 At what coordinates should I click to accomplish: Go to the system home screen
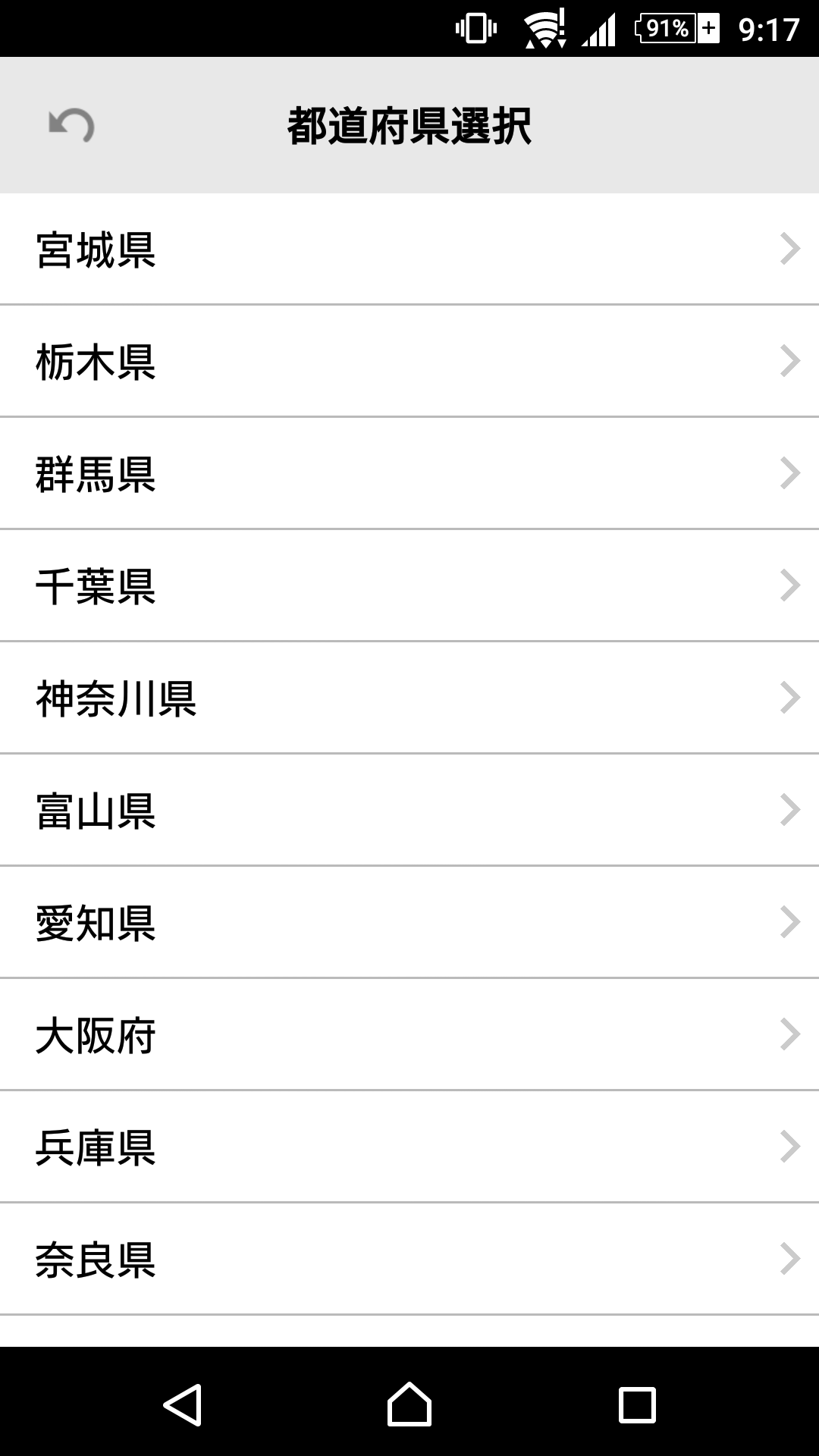[409, 1404]
